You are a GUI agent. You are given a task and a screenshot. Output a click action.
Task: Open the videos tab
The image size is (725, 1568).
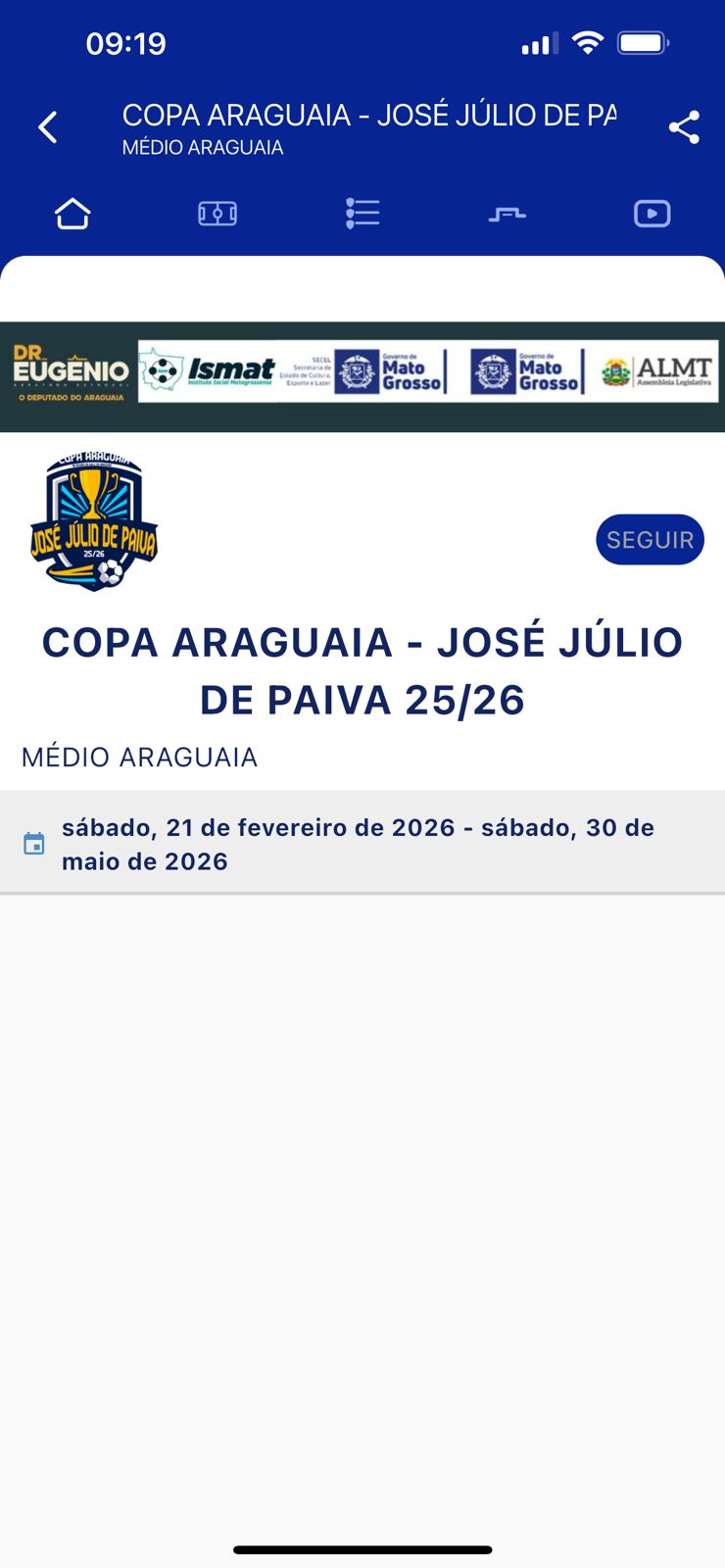[x=652, y=214]
